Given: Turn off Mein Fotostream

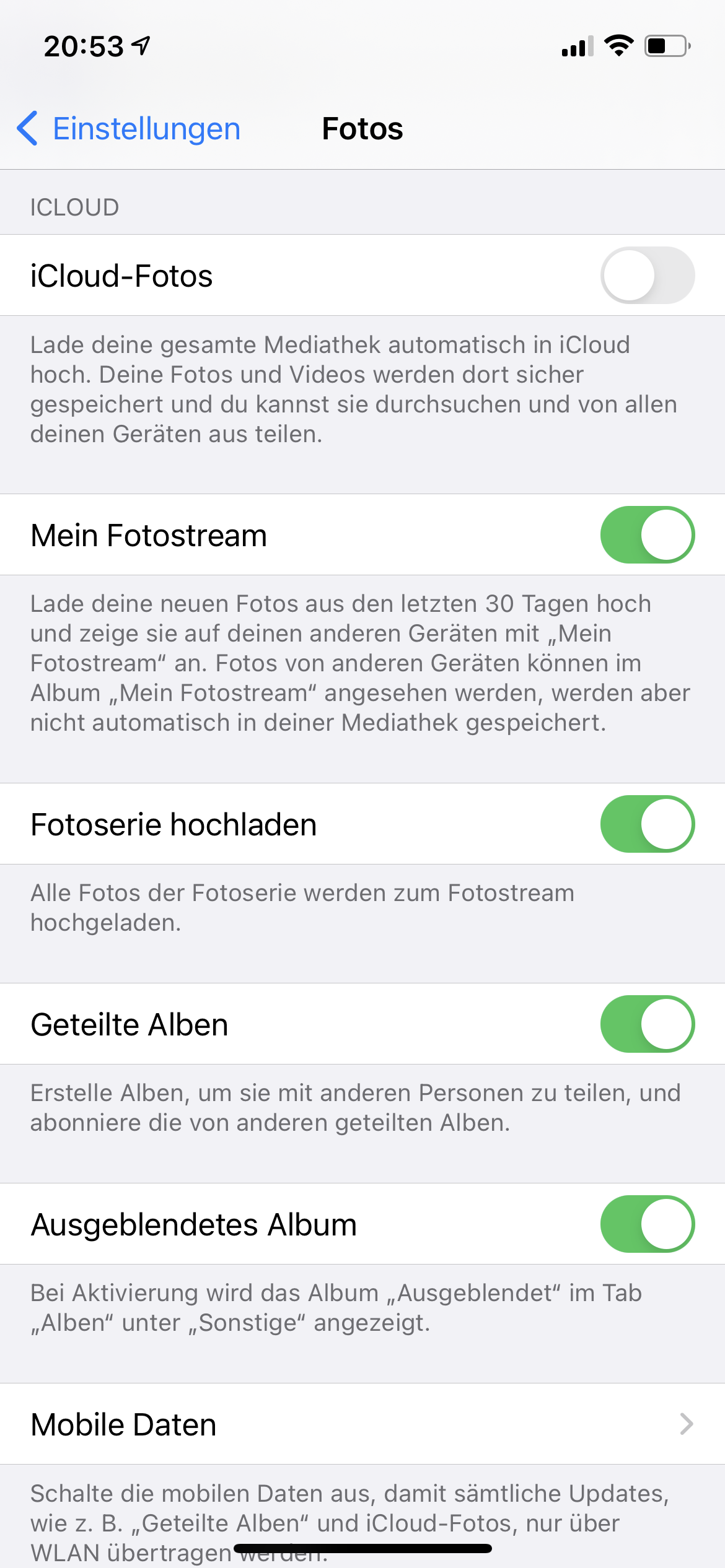Looking at the screenshot, I should 648,535.
